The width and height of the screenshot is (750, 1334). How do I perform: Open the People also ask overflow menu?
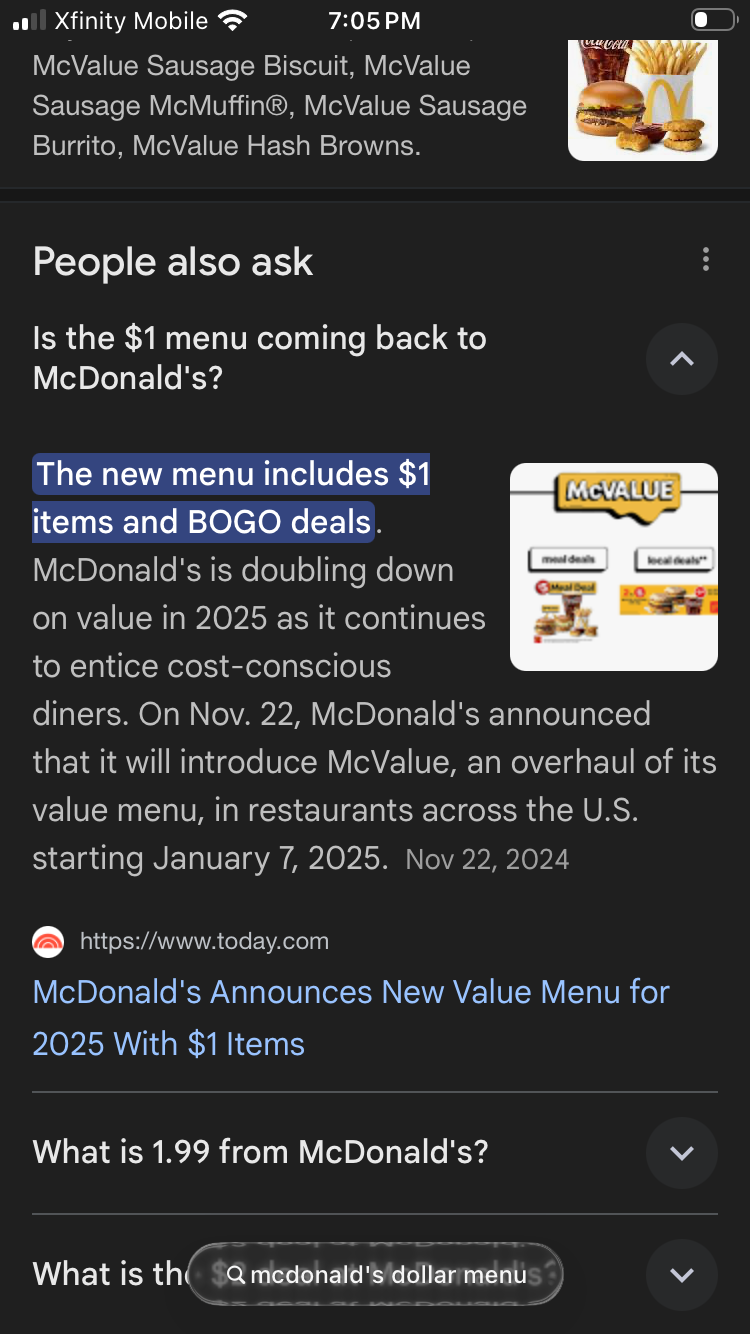[x=706, y=260]
